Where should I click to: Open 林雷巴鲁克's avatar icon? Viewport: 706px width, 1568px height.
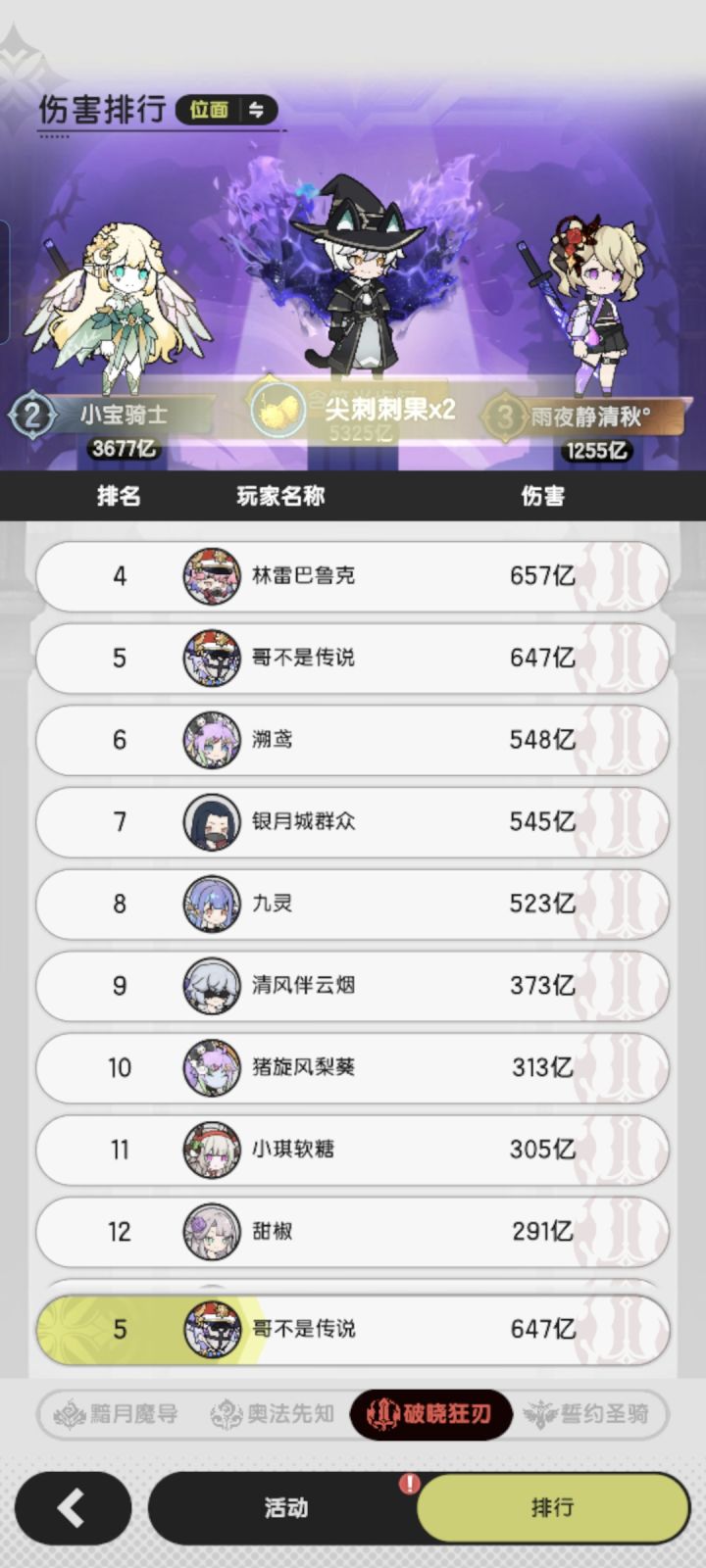(212, 576)
